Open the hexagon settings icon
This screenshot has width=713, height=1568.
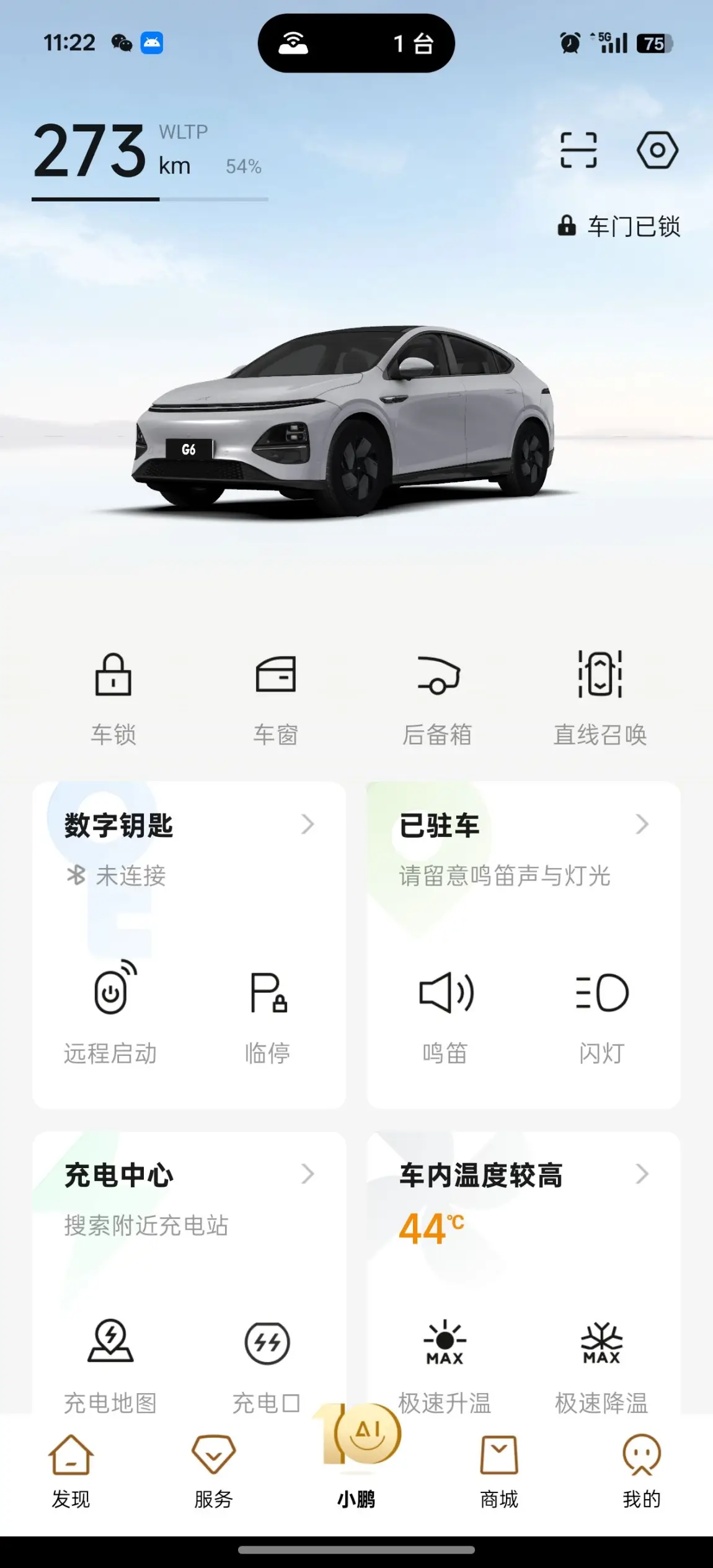657,150
